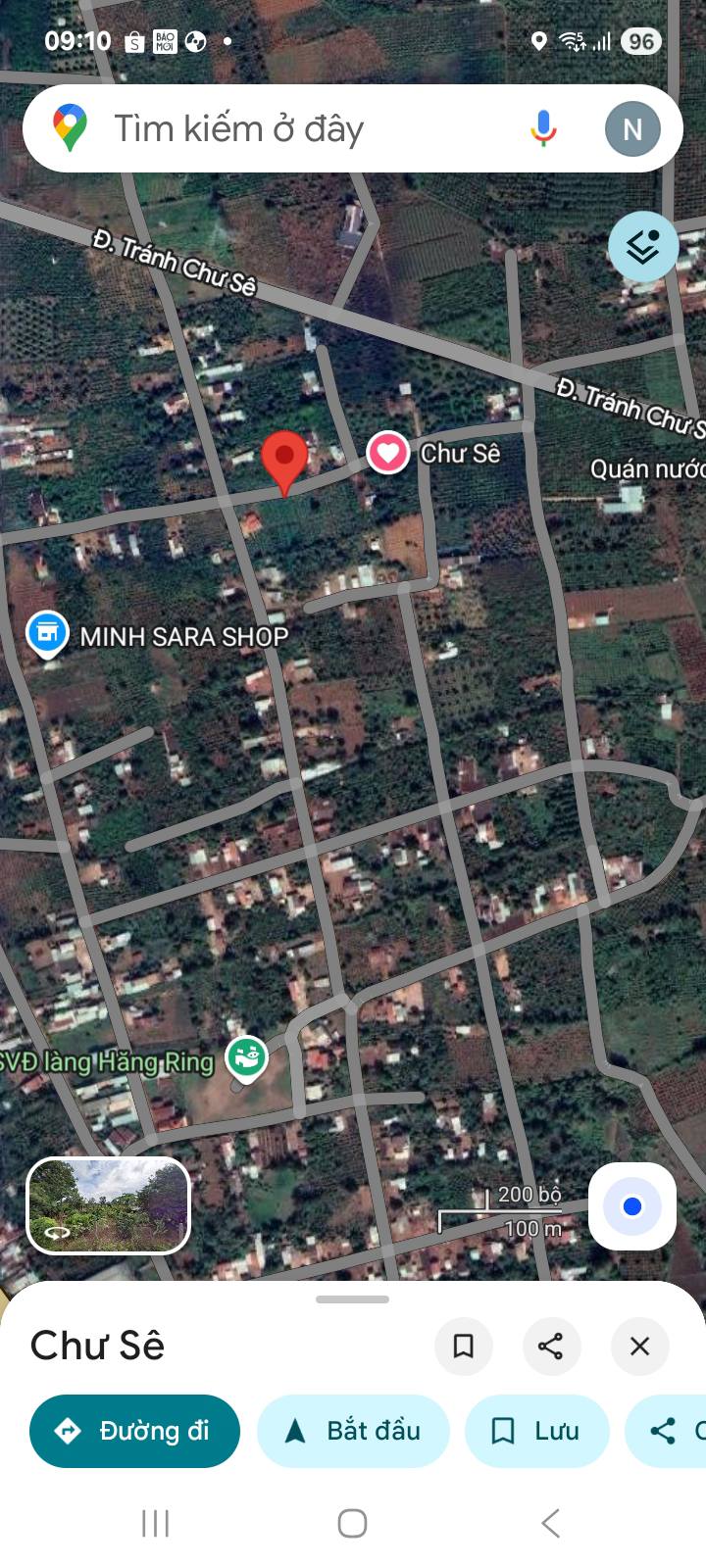Tap the share icon in the place sheet
The image size is (706, 1568).
(552, 1347)
